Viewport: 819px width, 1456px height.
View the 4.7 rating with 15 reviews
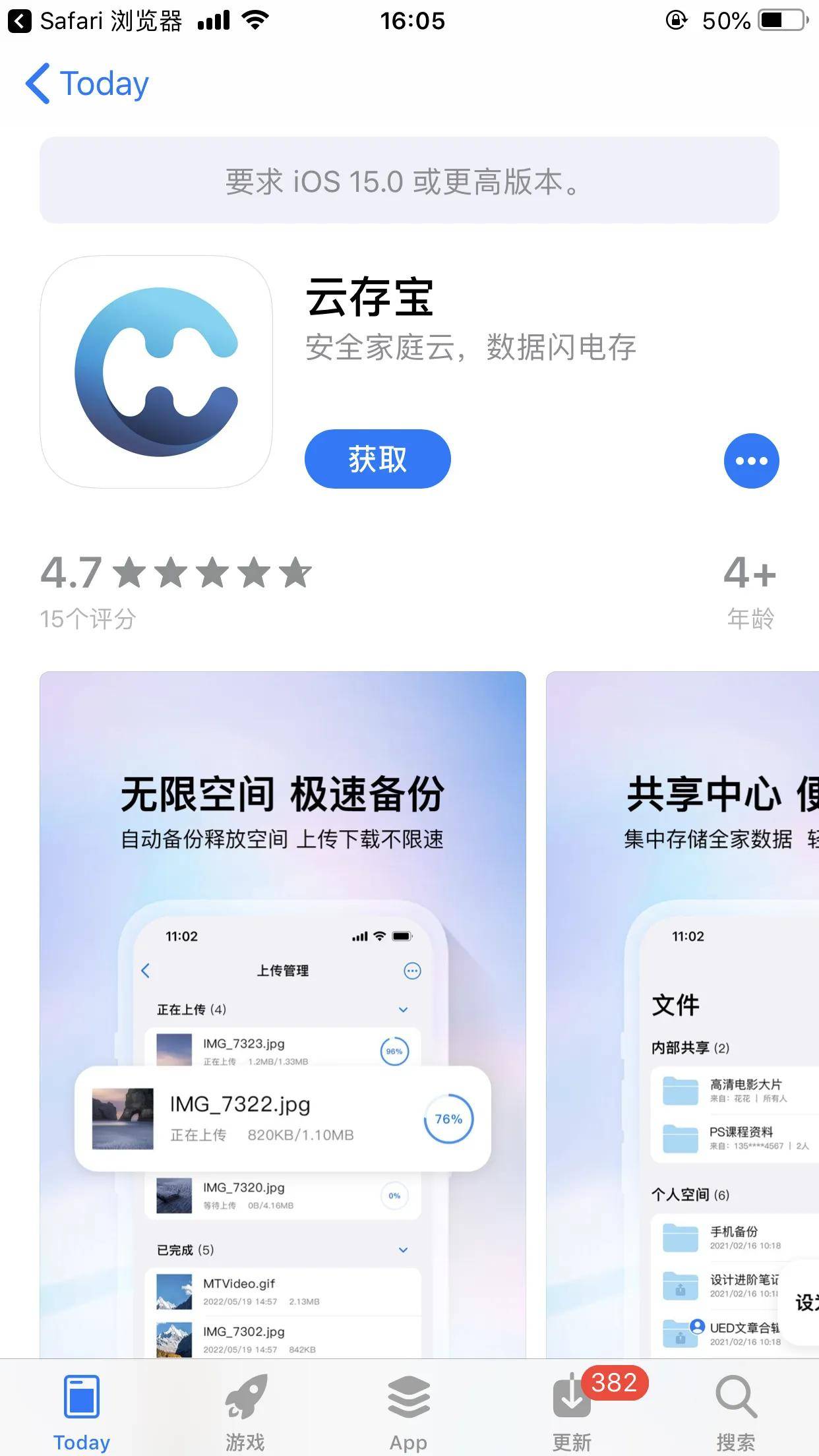[175, 589]
